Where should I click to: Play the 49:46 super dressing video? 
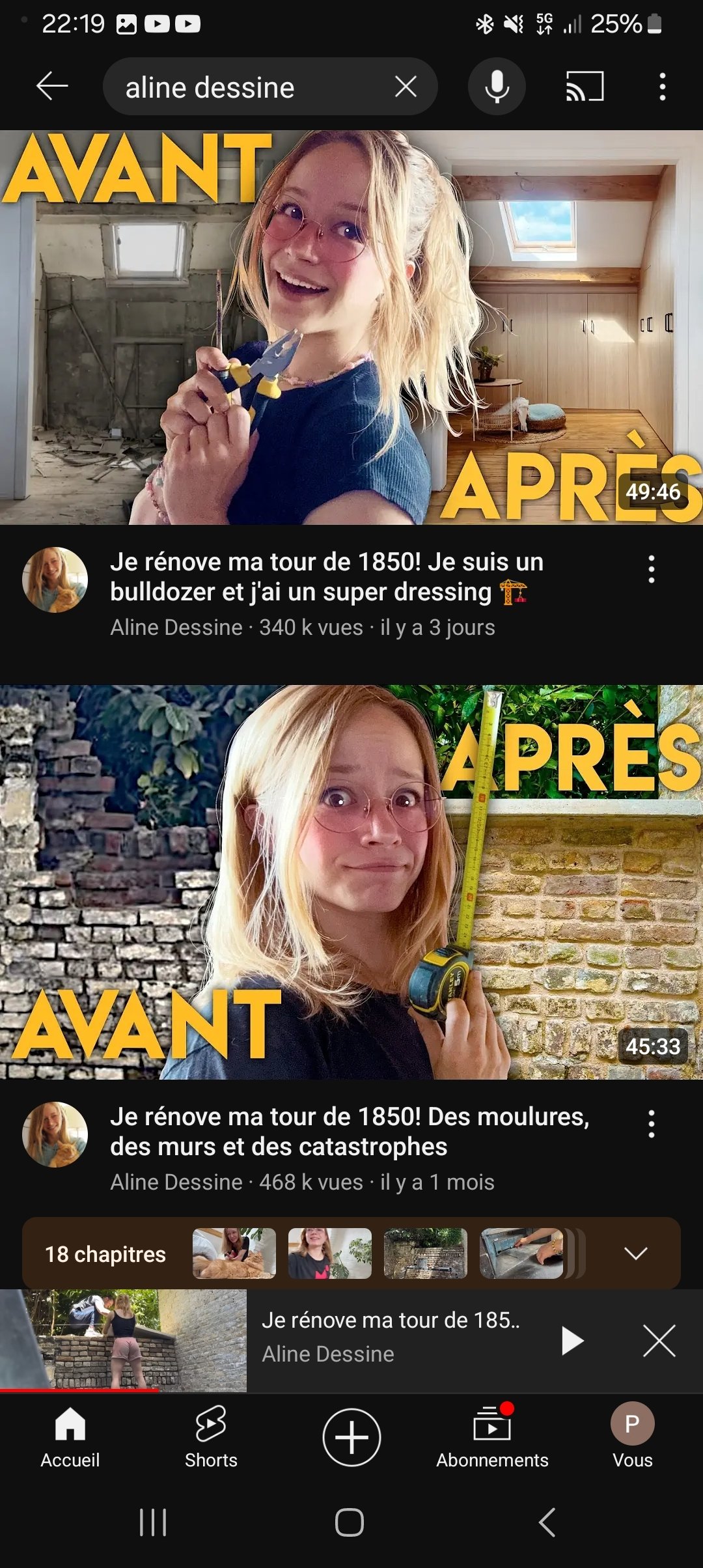pos(351,328)
